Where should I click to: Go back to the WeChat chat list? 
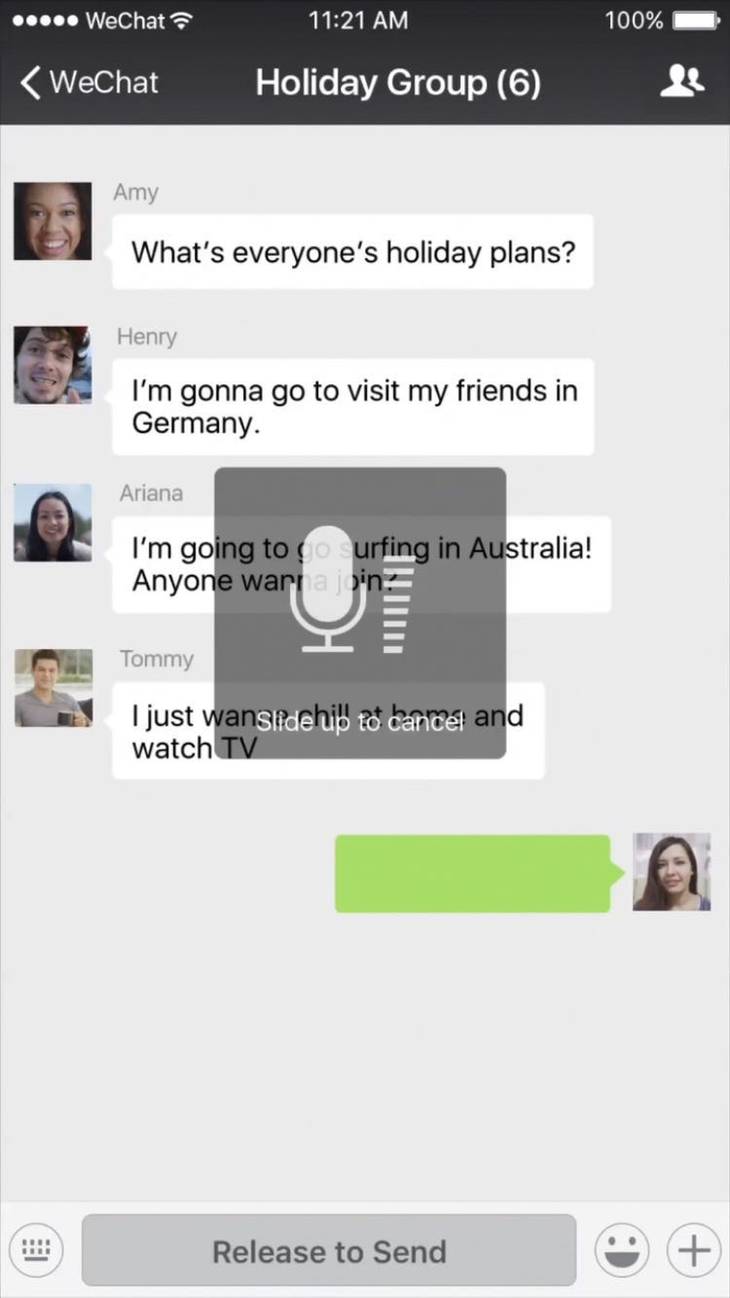[x=88, y=82]
